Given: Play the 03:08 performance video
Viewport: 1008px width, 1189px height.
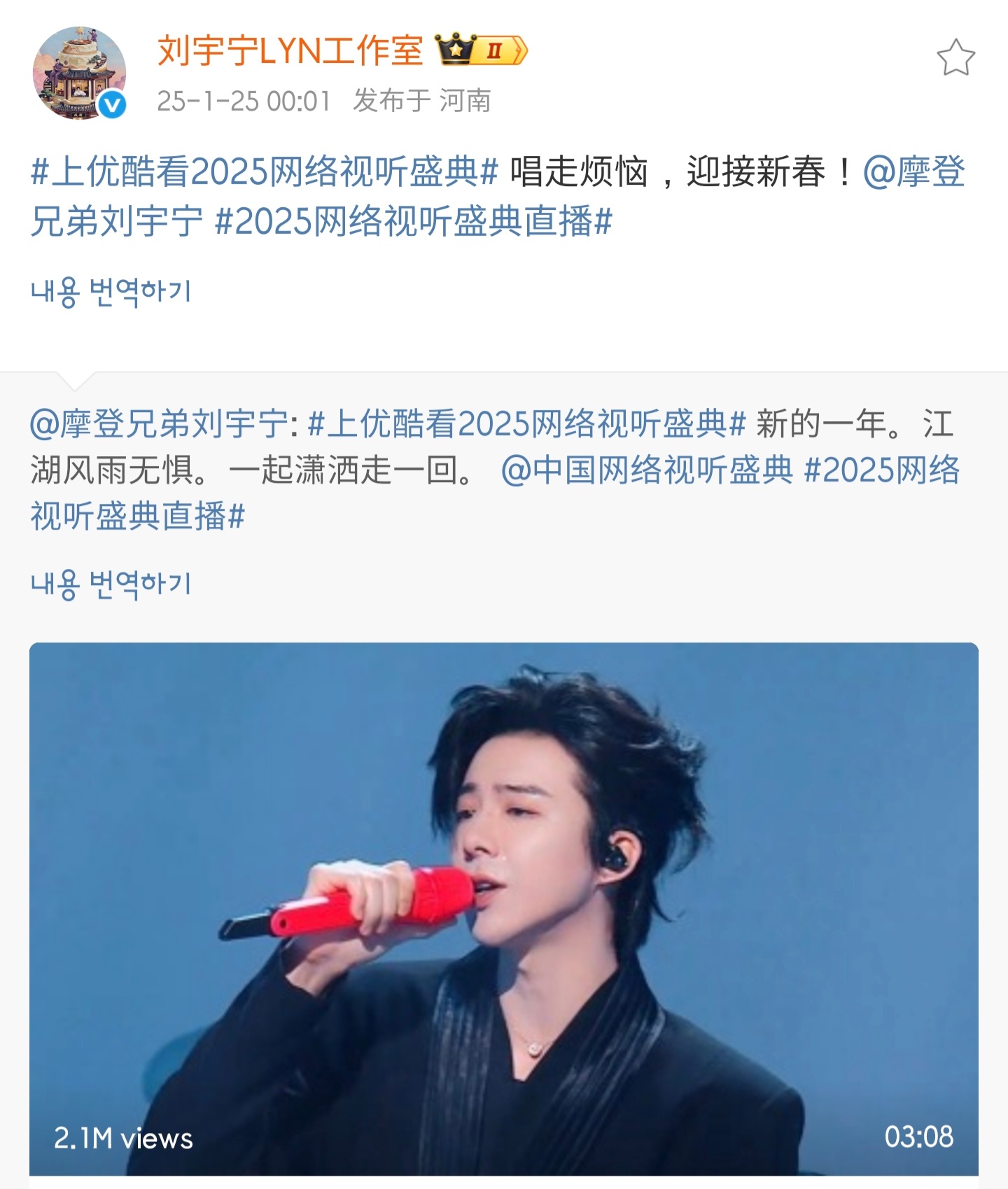Looking at the screenshot, I should (x=503, y=908).
